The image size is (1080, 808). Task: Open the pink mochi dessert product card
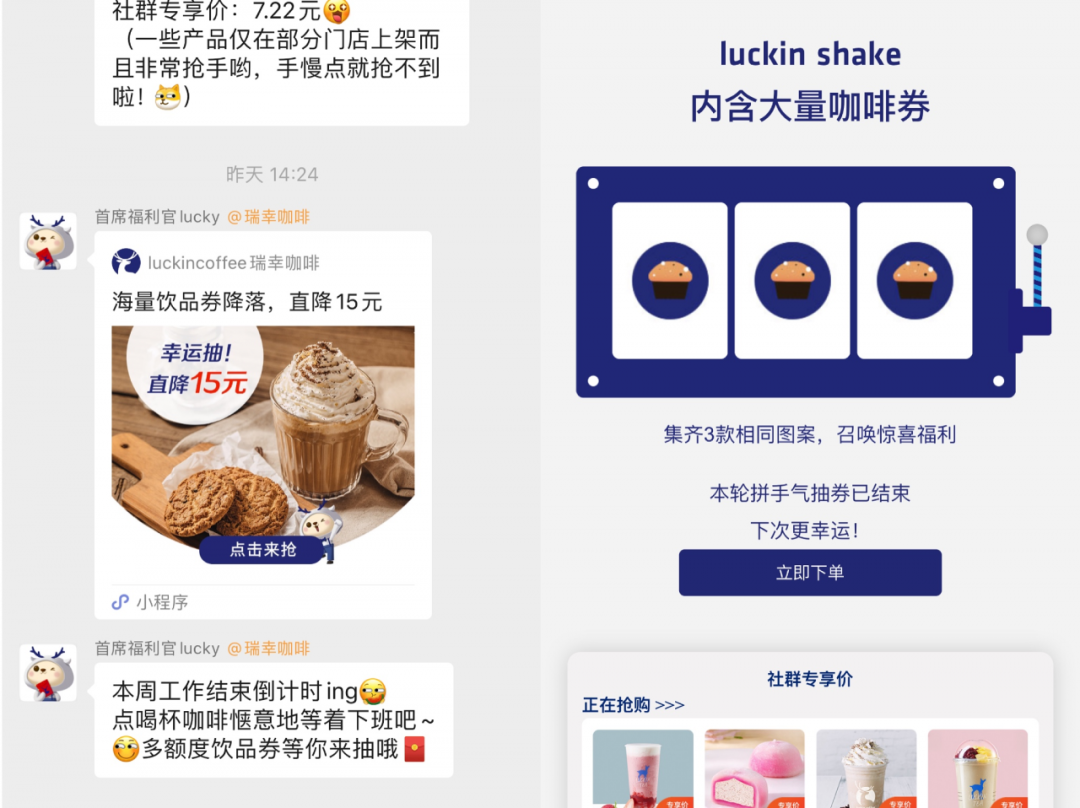755,768
